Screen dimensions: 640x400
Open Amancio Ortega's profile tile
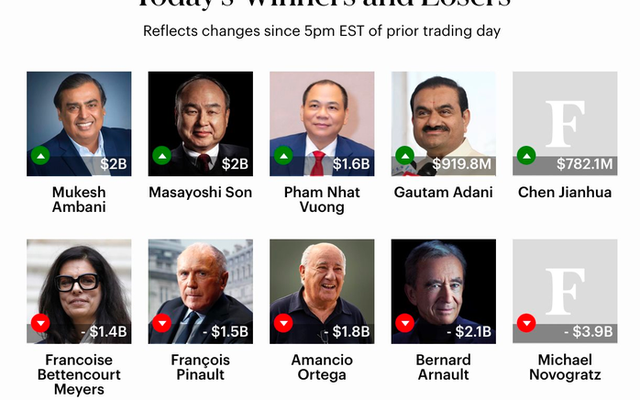322,291
